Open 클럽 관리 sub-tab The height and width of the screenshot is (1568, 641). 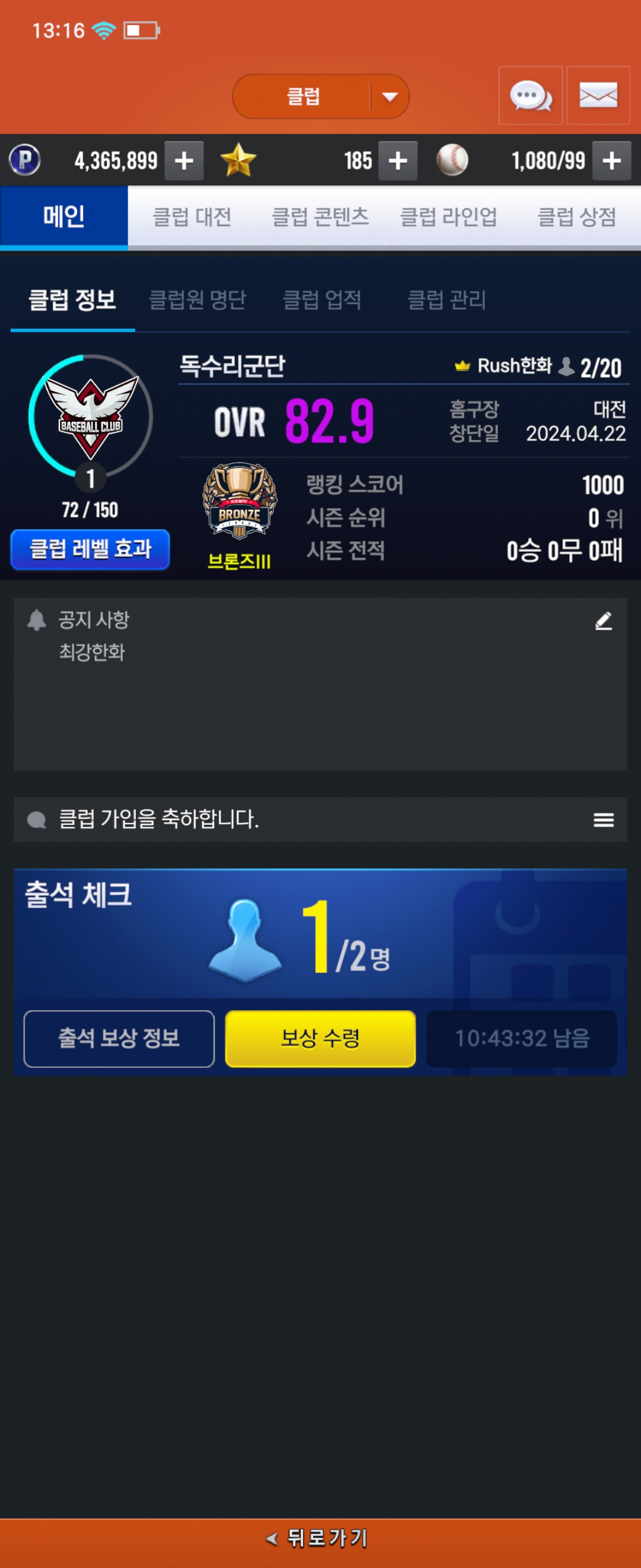click(446, 299)
